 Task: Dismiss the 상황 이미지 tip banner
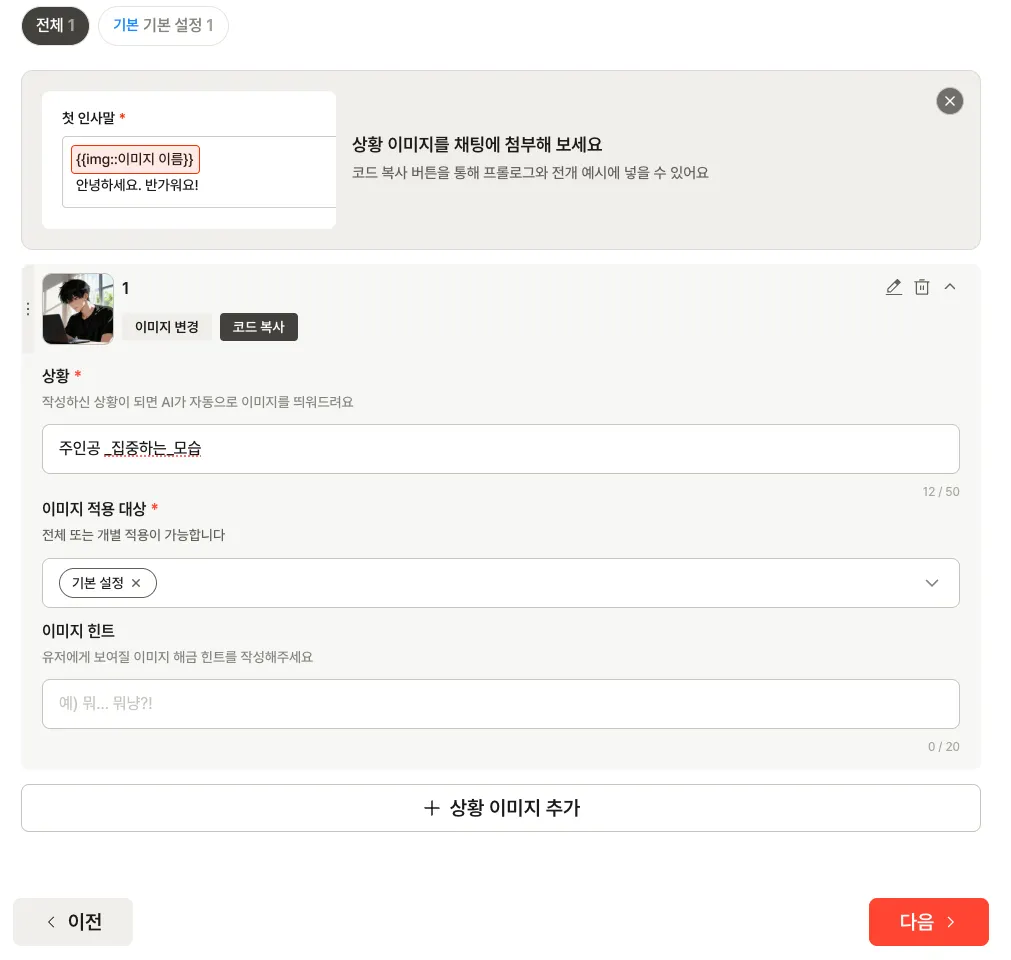click(x=949, y=101)
